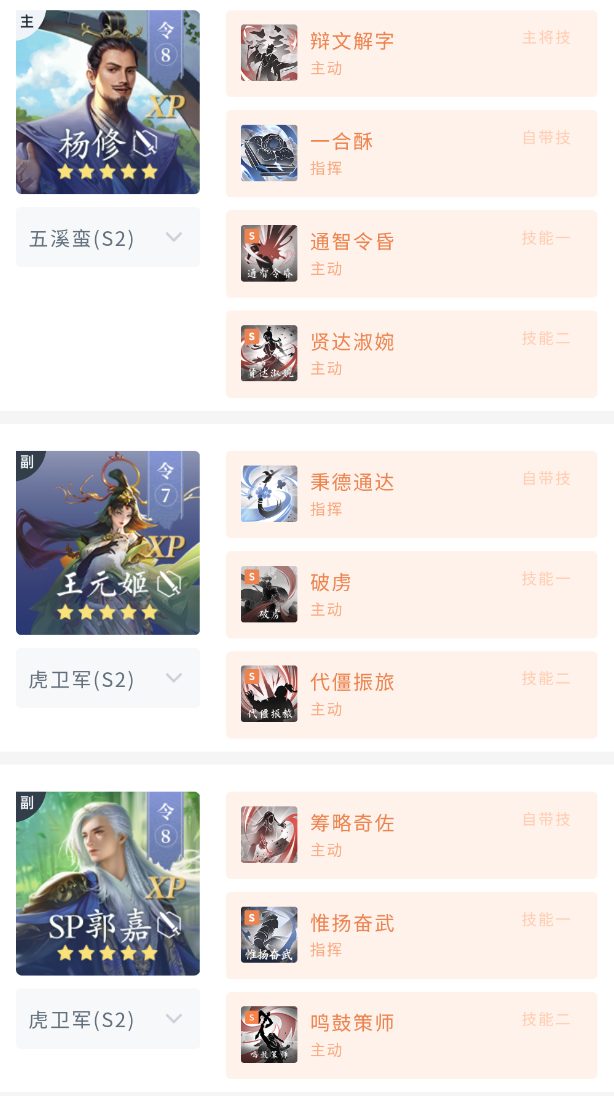The width and height of the screenshot is (614, 1096).
Task: Expand SP郭嘉's 虎卫军(S2) dropdown
Action: (107, 1020)
